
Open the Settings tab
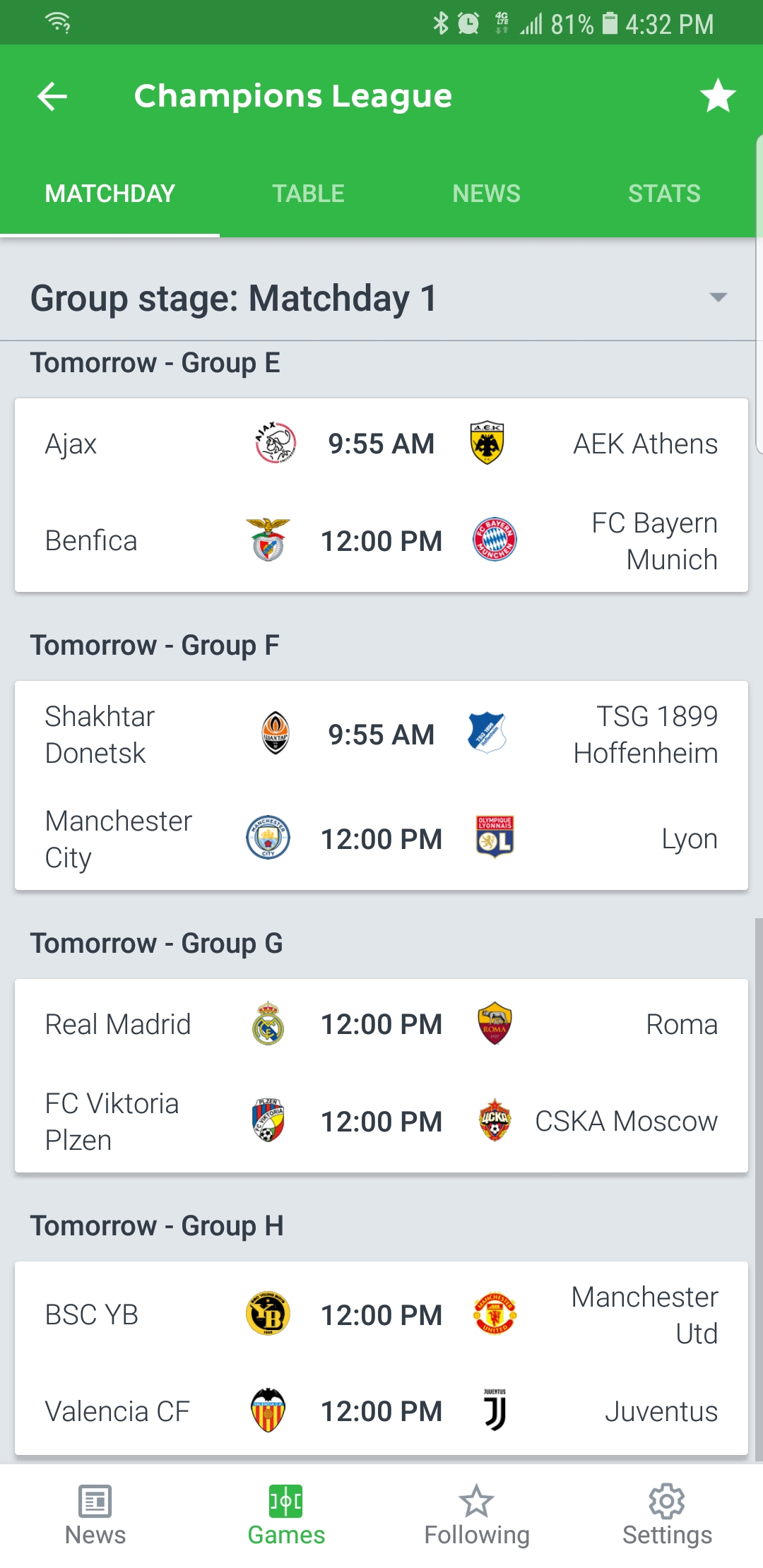[x=667, y=1516]
